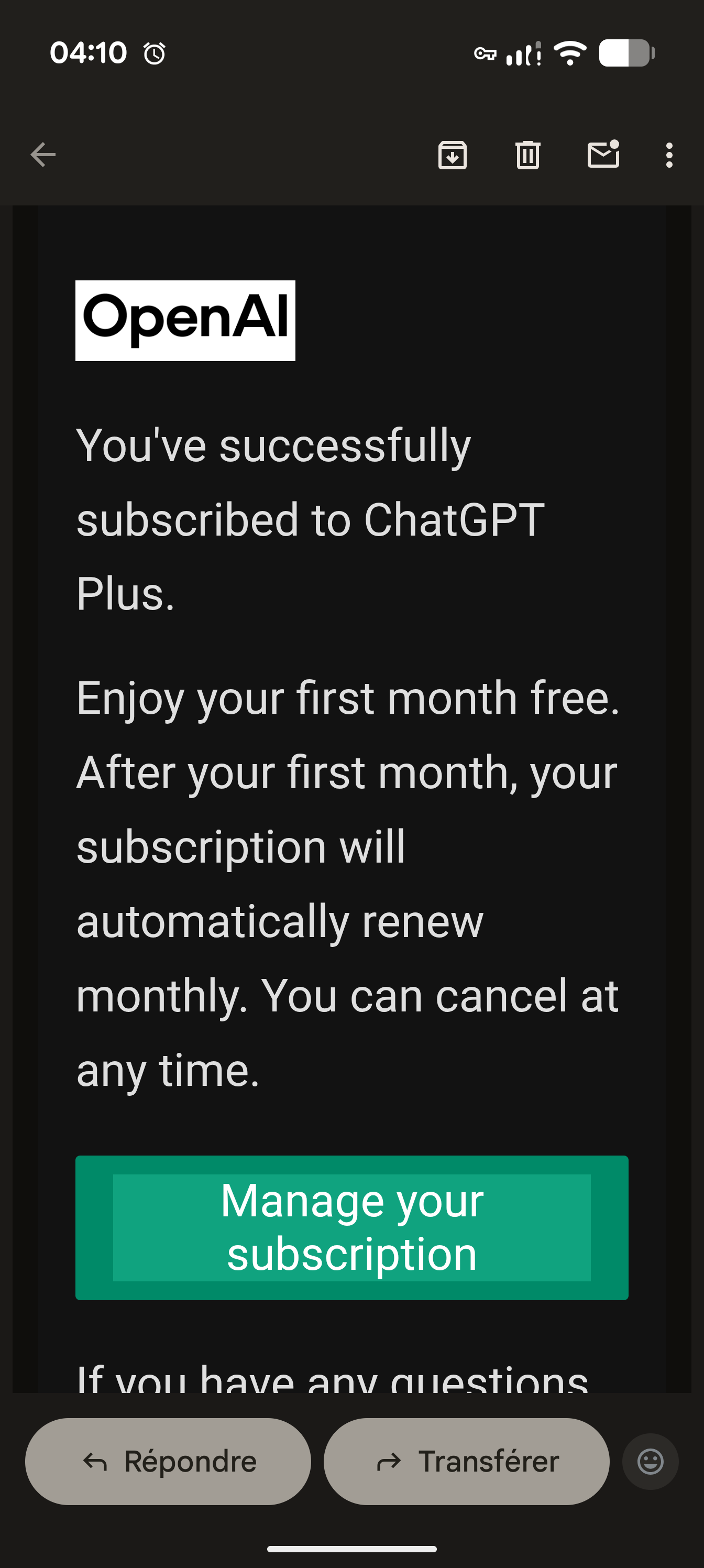Screen dimensions: 704x1568
Task: Add an emoji reaction to the email
Action: click(650, 1461)
